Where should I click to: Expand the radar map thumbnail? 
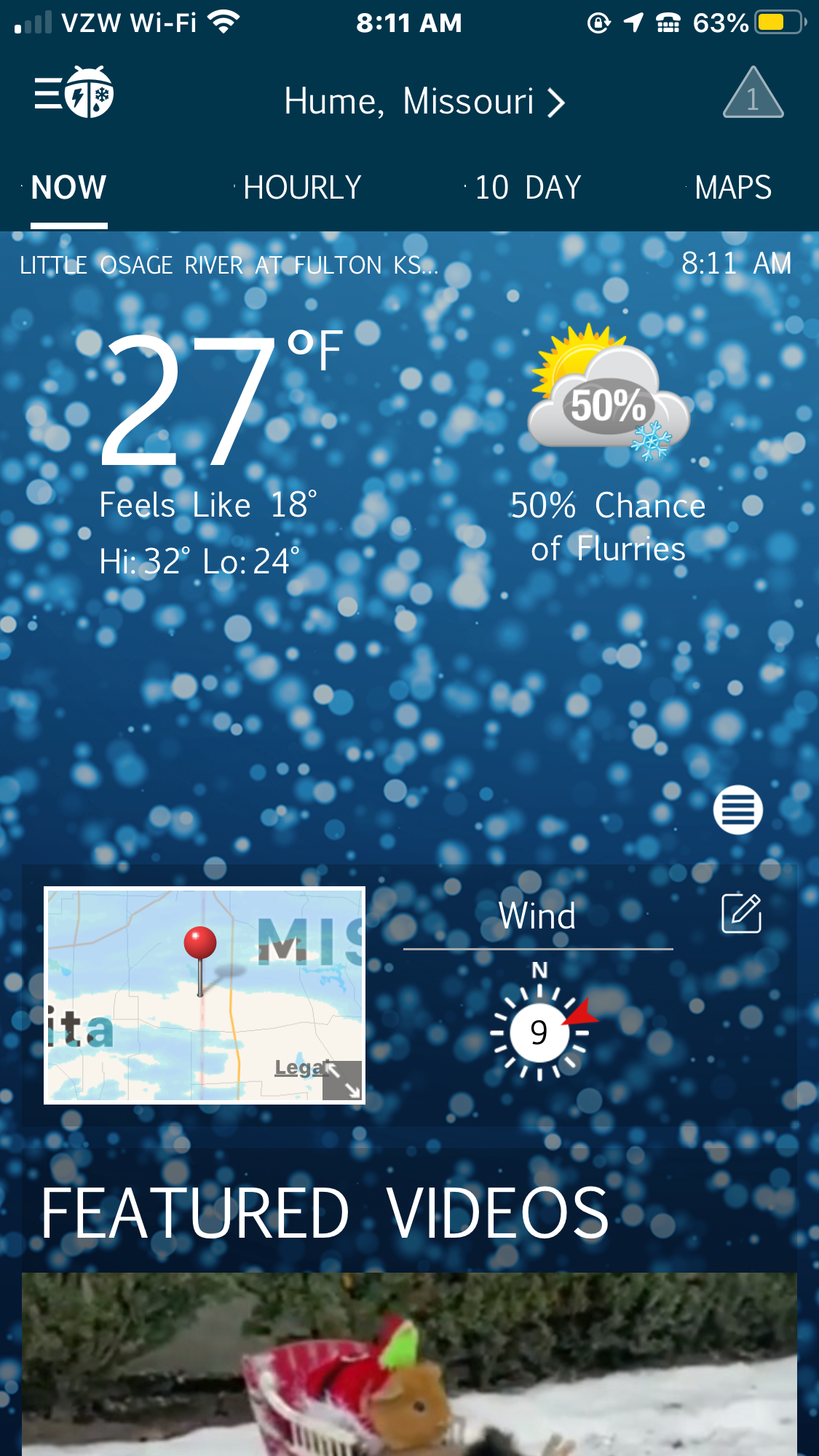[x=343, y=1080]
